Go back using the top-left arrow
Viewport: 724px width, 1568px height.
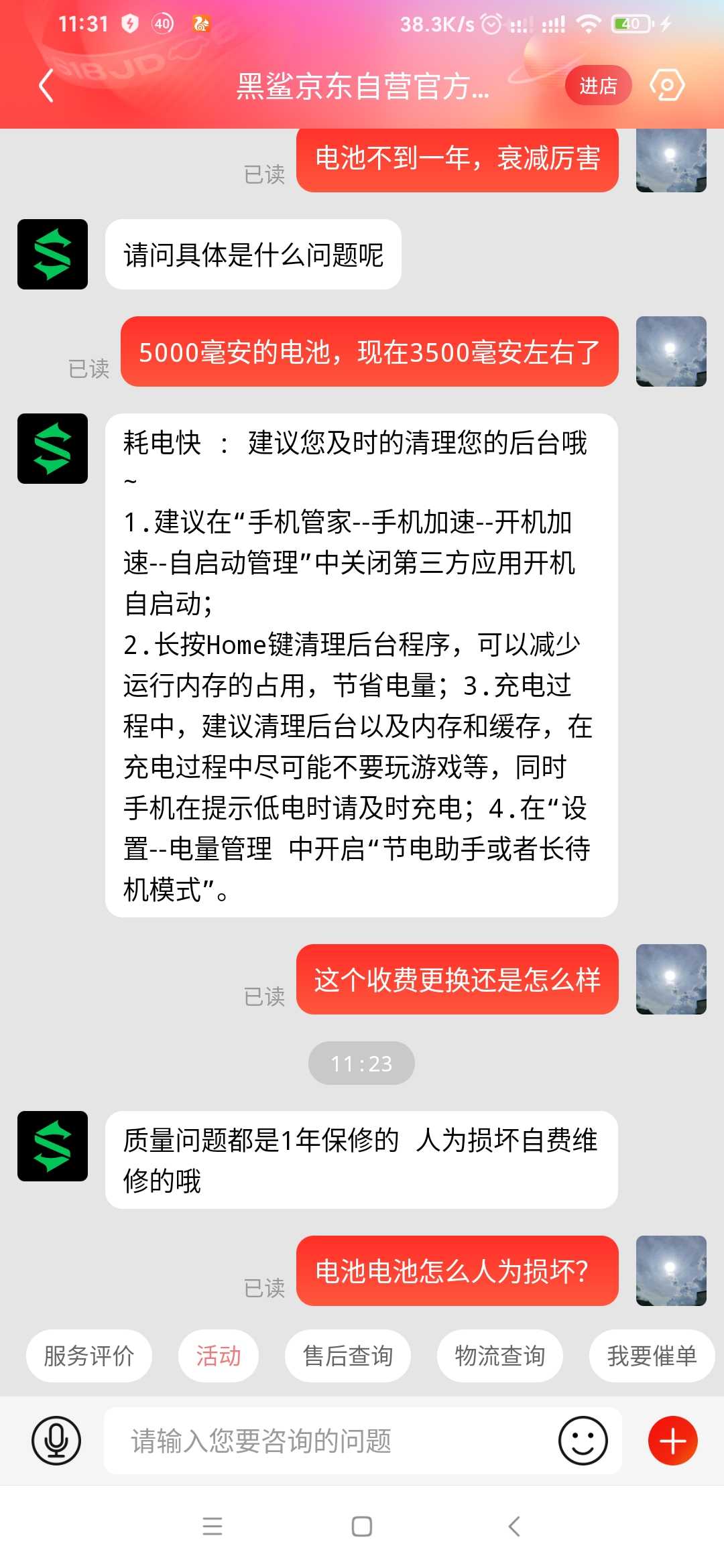tap(46, 86)
